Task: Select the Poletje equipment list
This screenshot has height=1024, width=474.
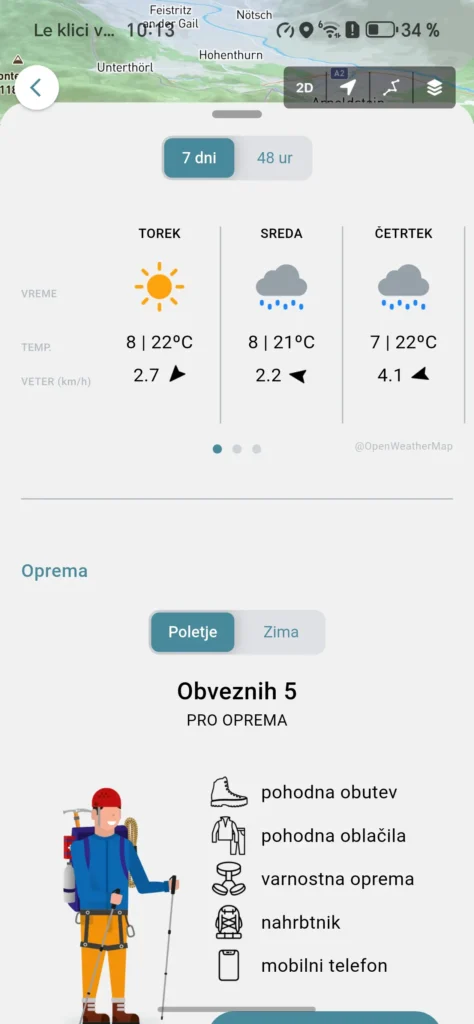Action: coord(193,632)
